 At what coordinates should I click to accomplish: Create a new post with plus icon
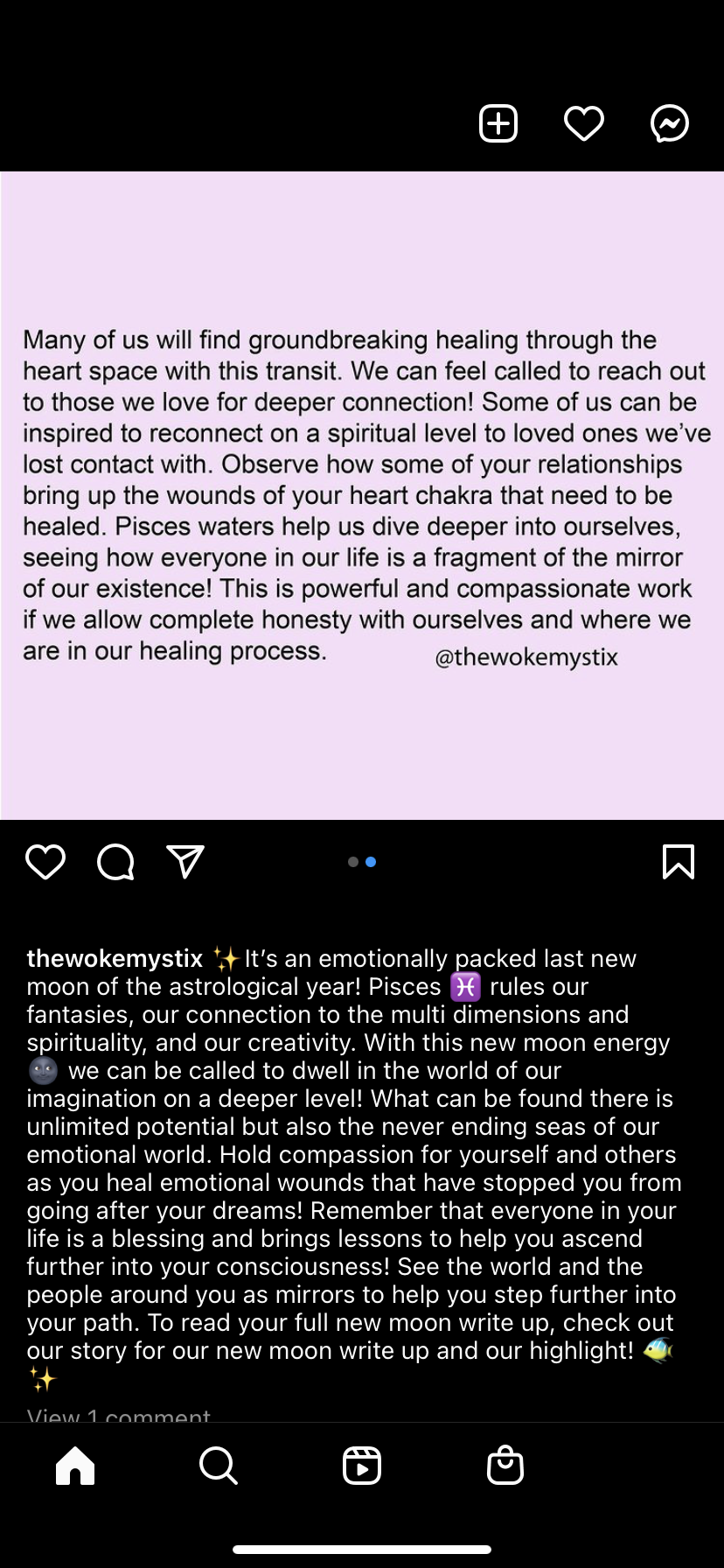click(x=498, y=123)
